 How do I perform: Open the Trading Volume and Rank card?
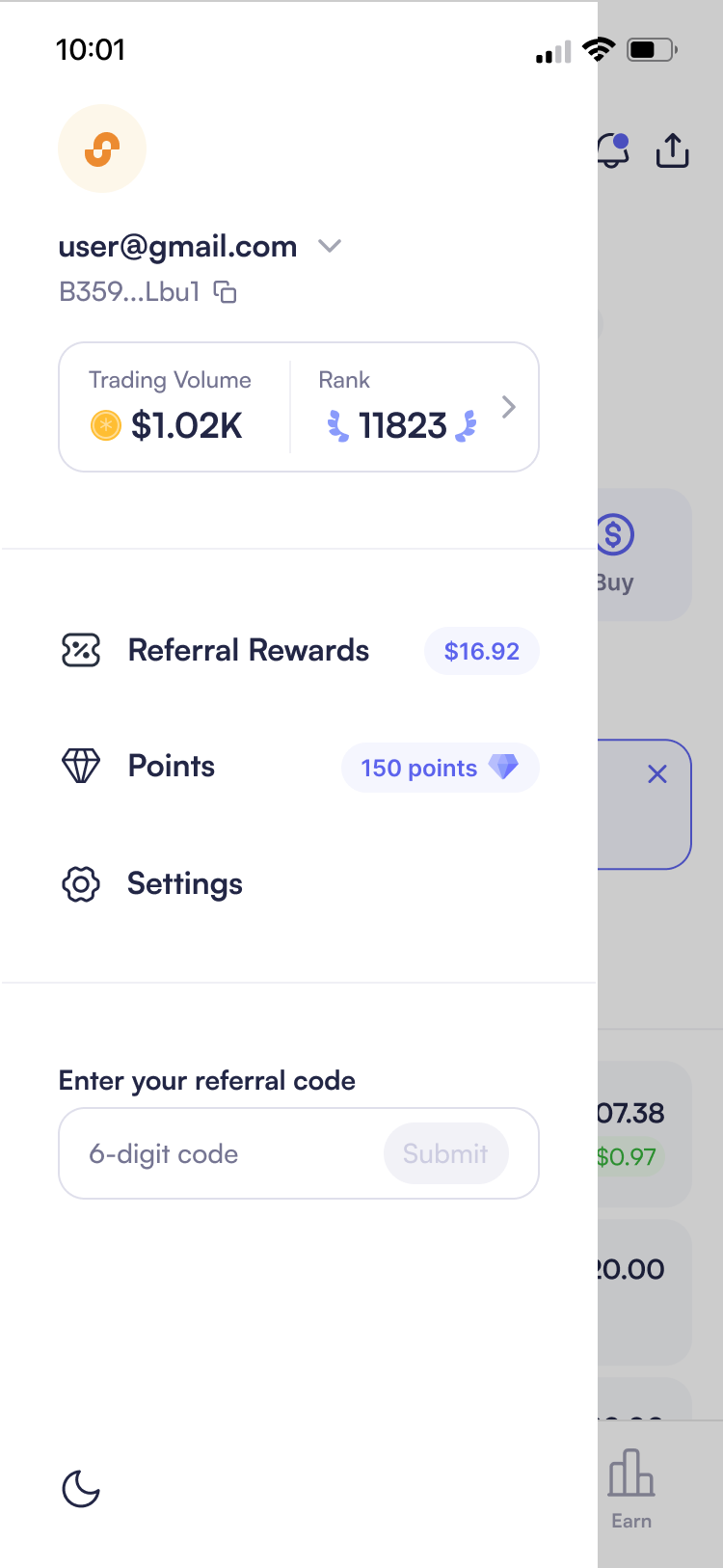coord(299,407)
